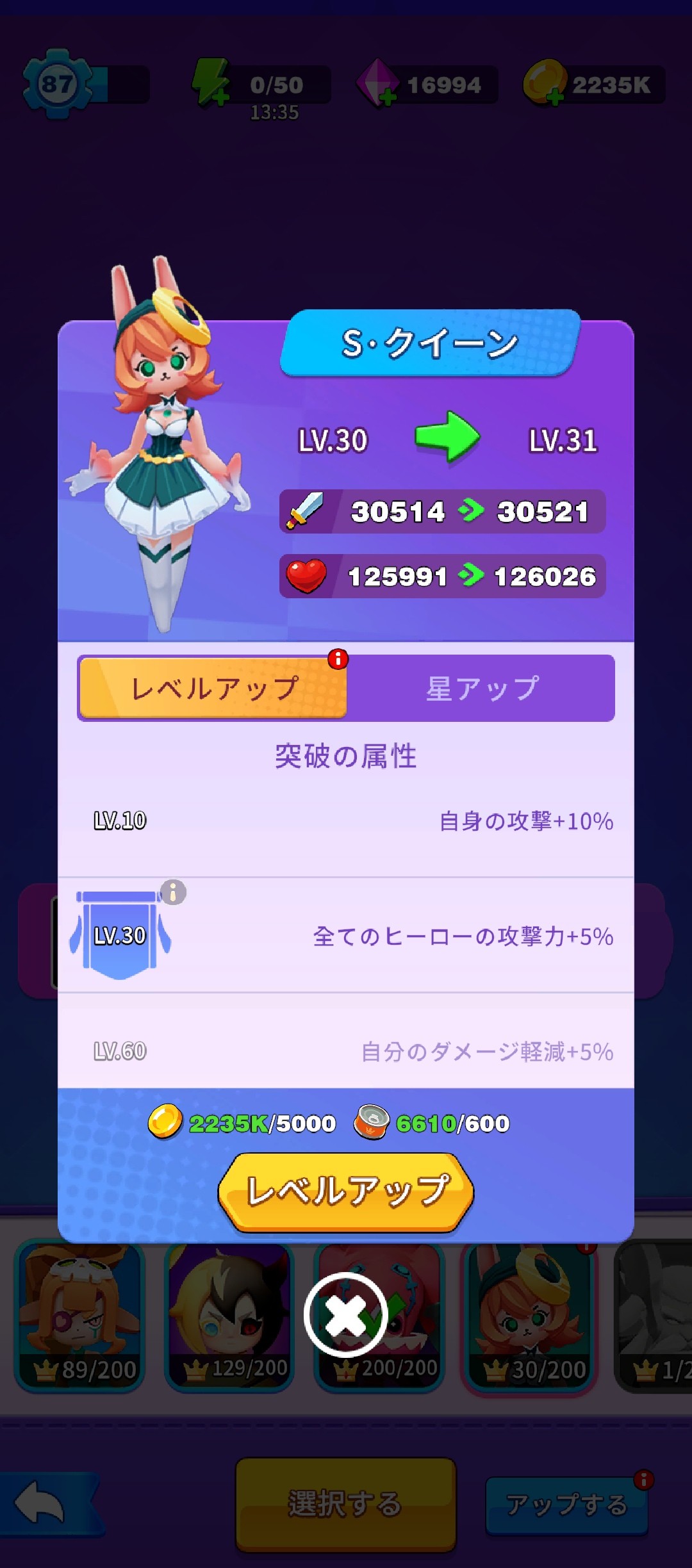Tap the can icon showing 6610/600
This screenshot has width=692, height=1568.
(374, 1123)
